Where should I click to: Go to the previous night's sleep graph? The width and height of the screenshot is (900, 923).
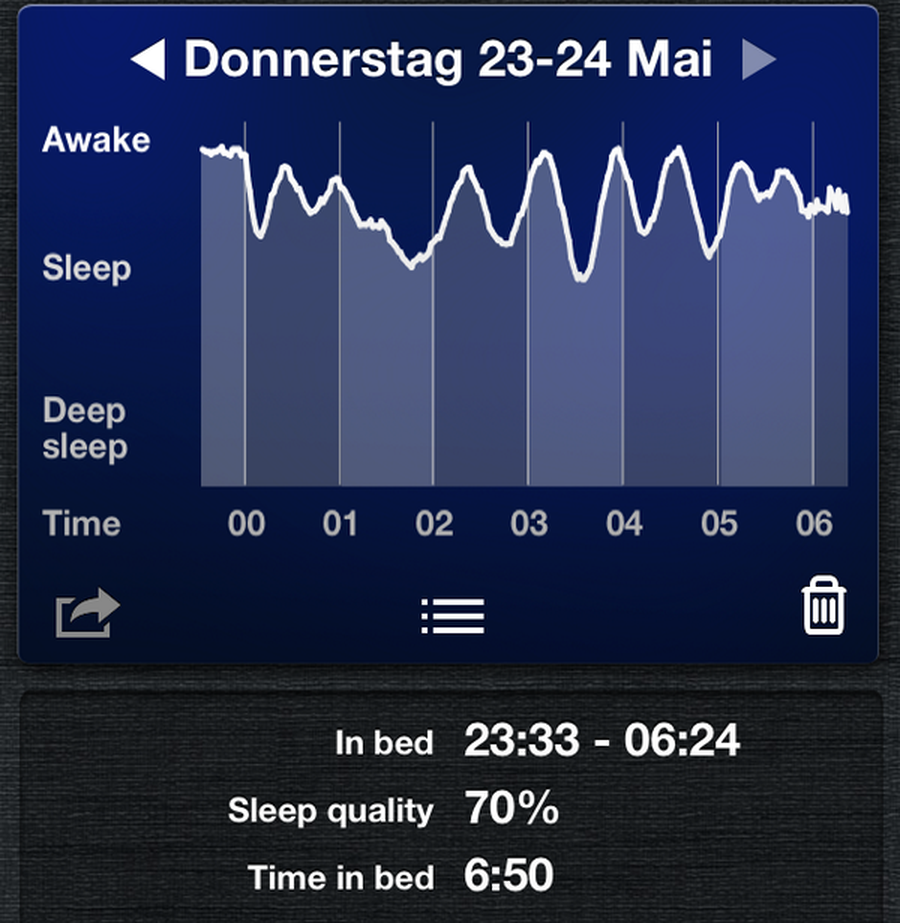click(148, 61)
